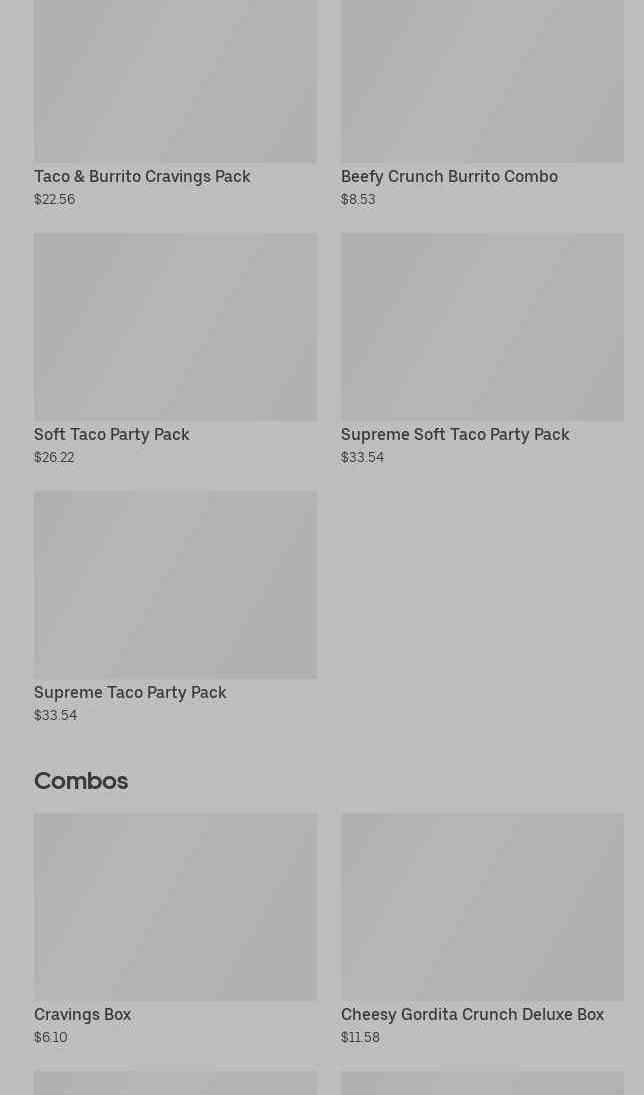Select the Beefy Crunch Burrito Combo
644x1095 pixels.
(x=482, y=103)
